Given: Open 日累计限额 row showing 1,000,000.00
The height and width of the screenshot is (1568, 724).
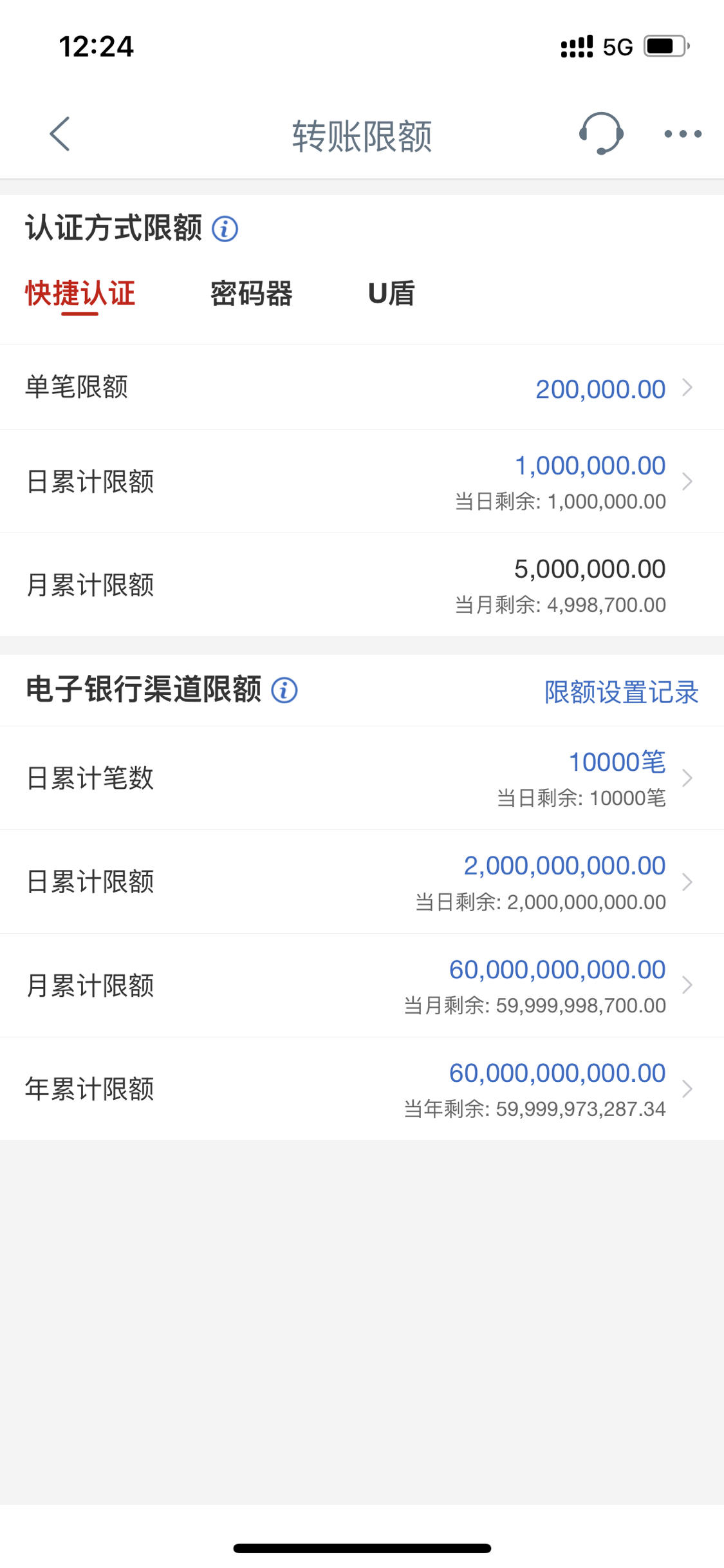Looking at the screenshot, I should pyautogui.click(x=362, y=482).
